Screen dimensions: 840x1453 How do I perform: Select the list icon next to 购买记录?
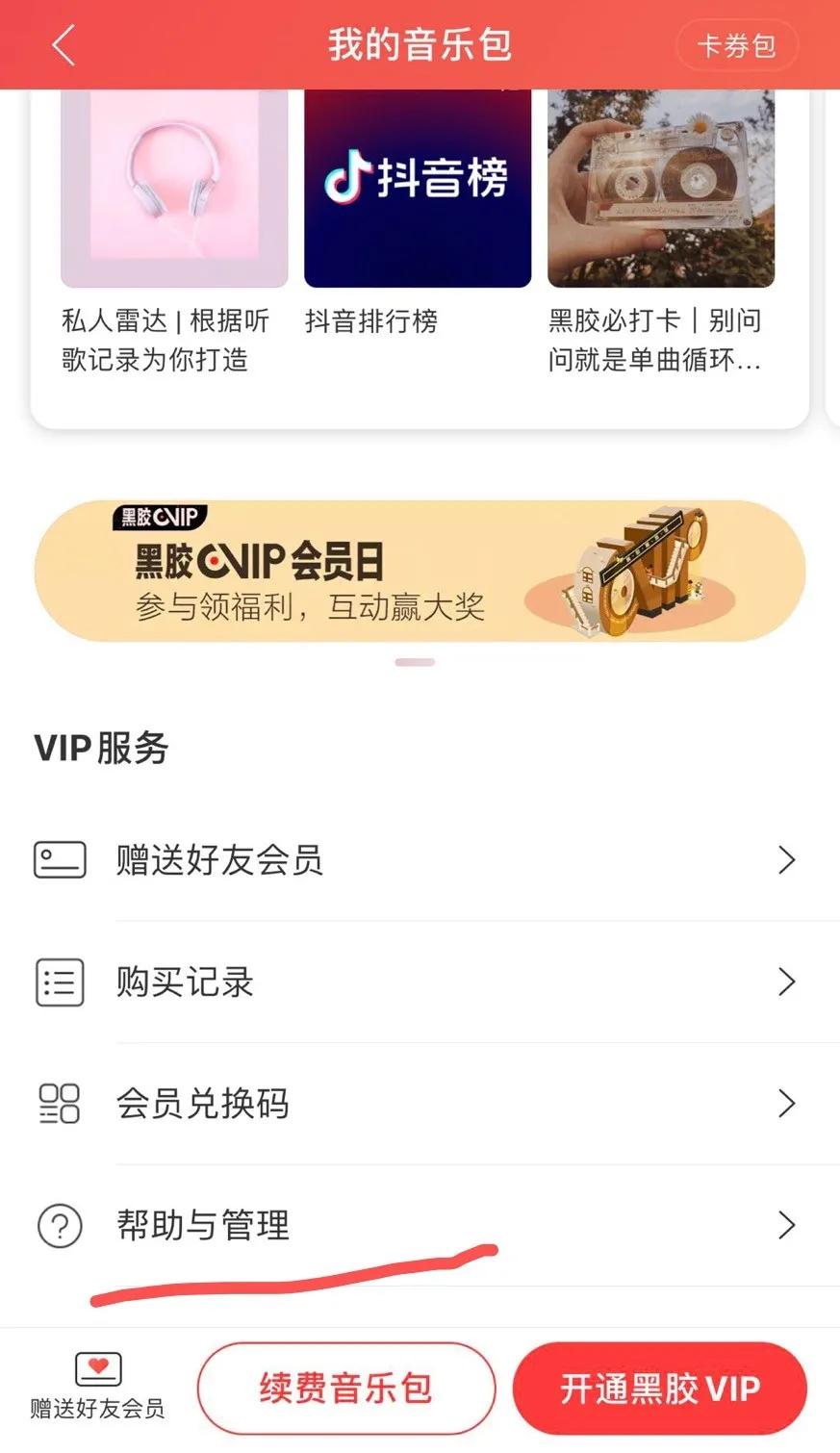[x=59, y=981]
